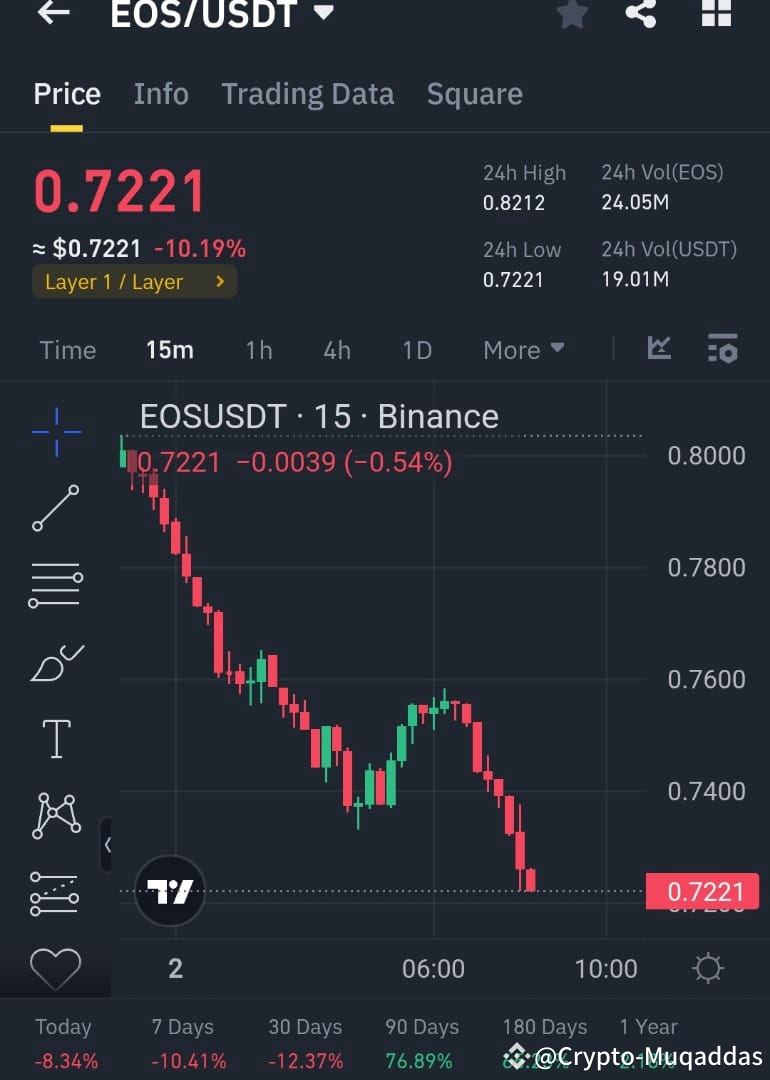770x1080 pixels.
Task: Open the parallel lines drawing tool
Action: (55, 585)
